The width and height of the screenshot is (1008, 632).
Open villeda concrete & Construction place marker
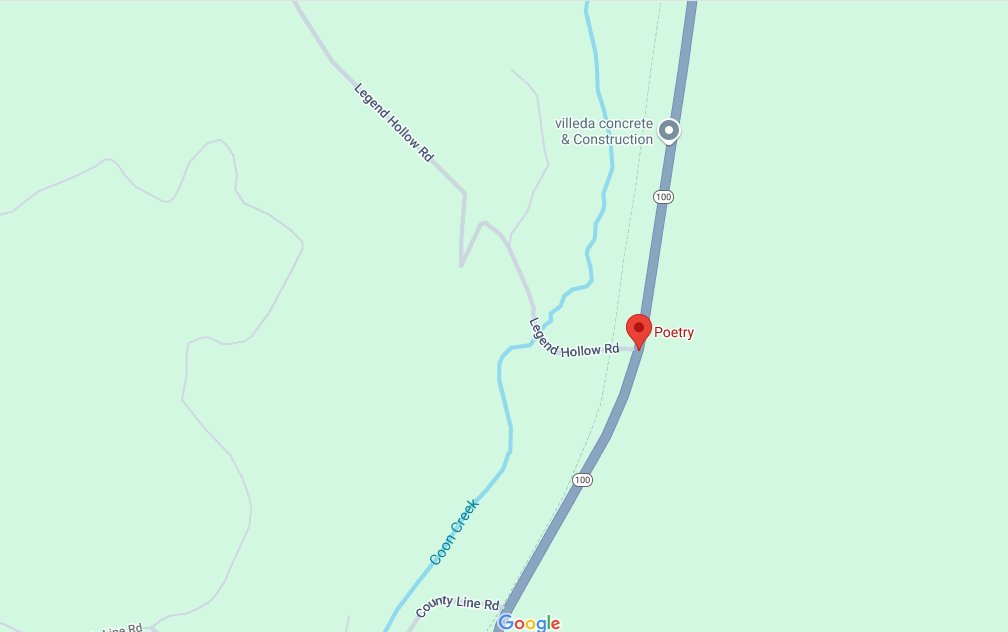670,130
